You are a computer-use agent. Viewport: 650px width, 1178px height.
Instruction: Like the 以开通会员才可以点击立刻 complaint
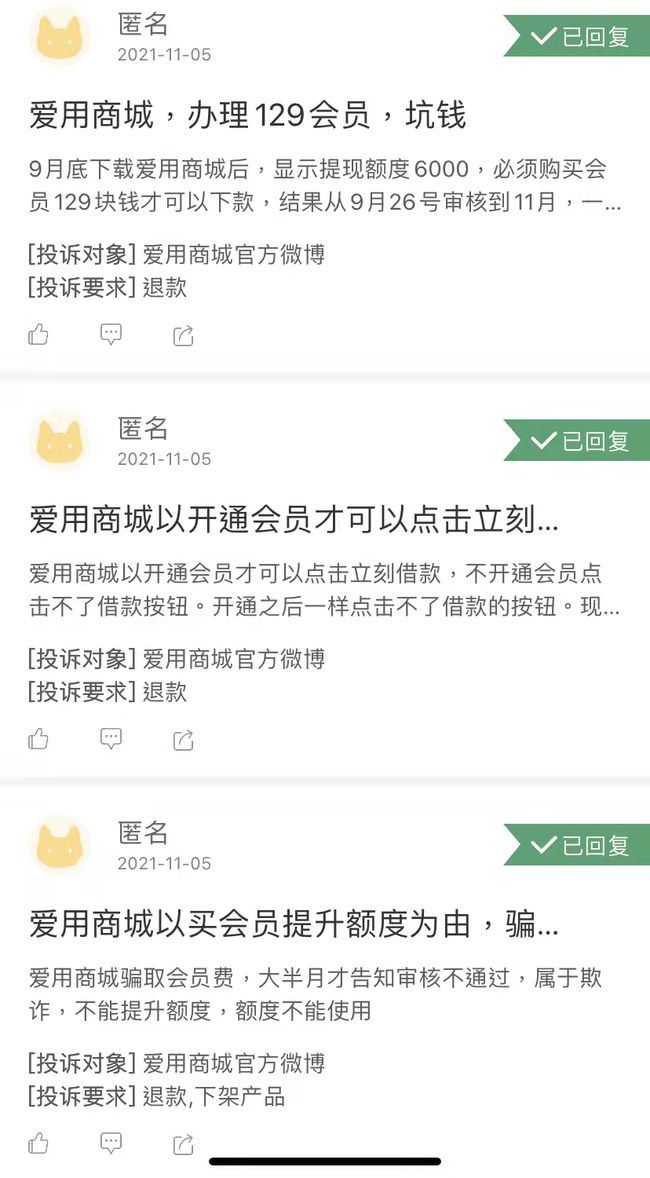coord(39,739)
